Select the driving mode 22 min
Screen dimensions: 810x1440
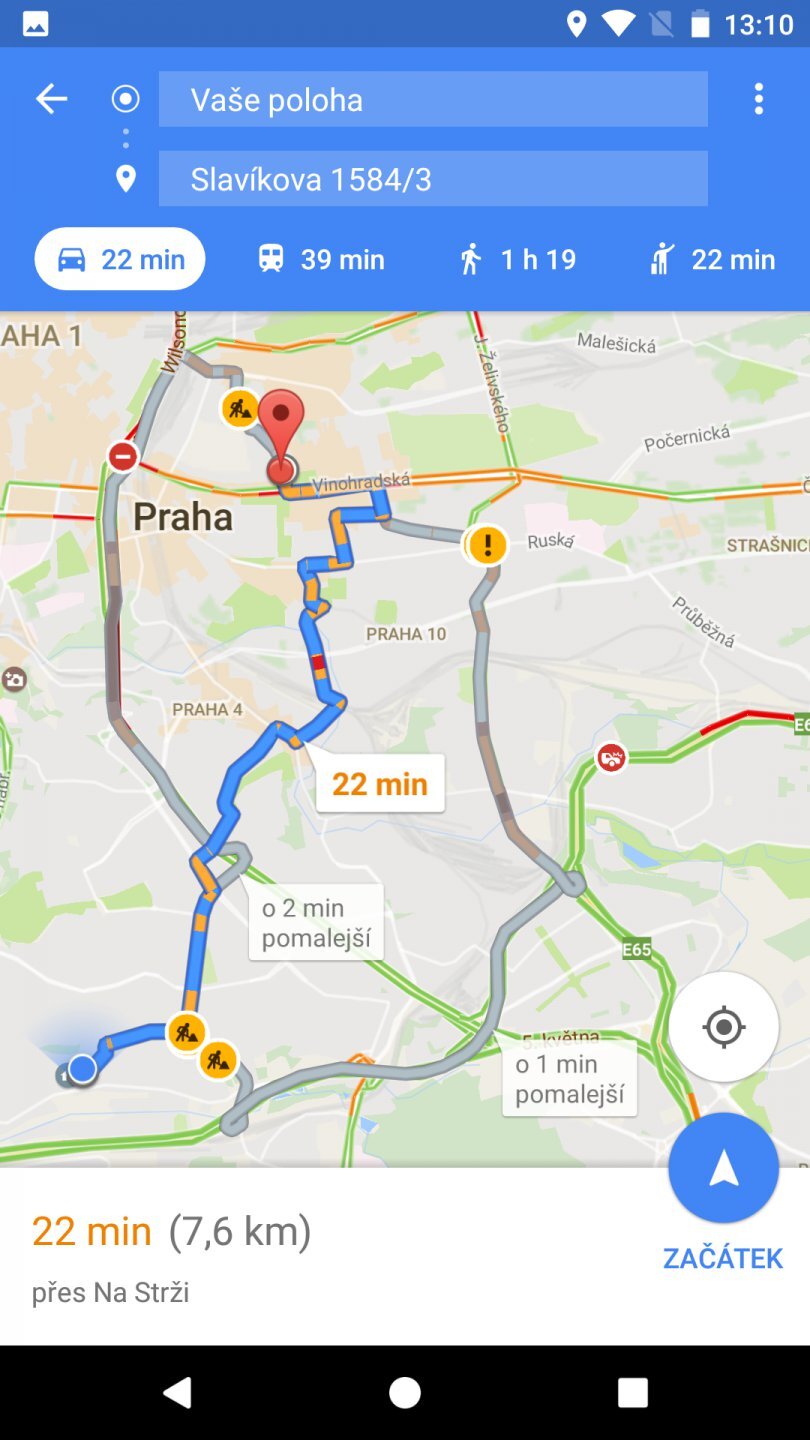[x=120, y=260]
